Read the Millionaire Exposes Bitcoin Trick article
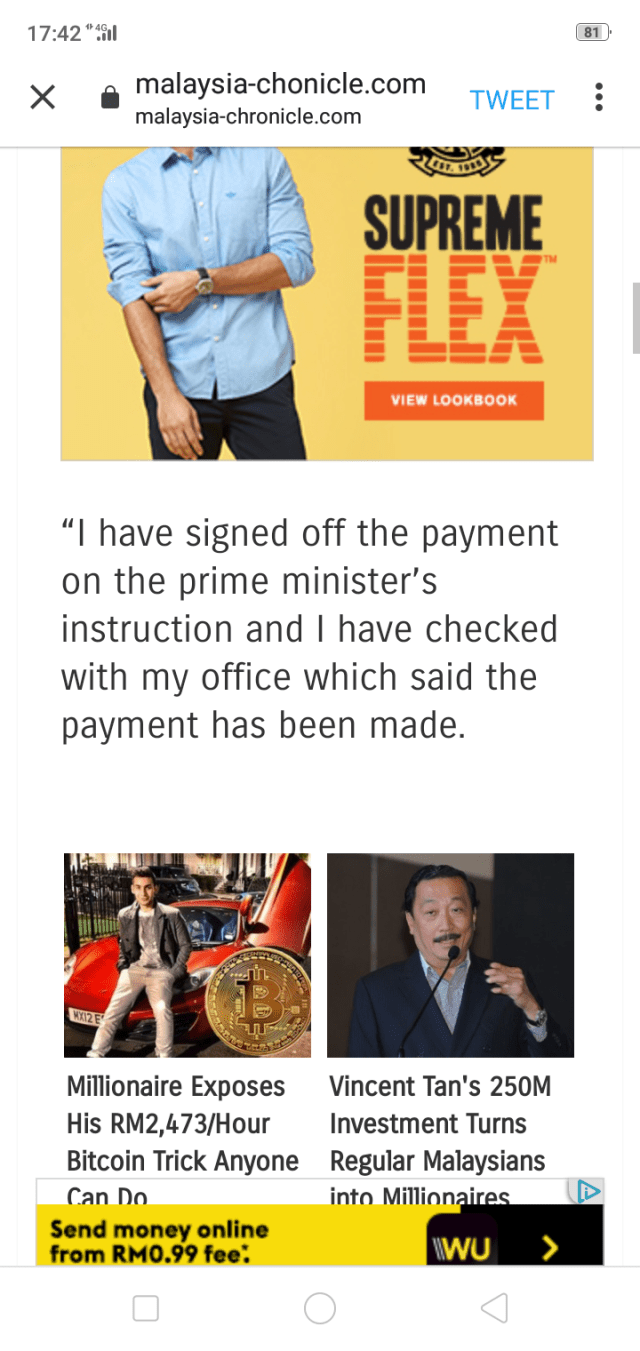640x1351 pixels. 182,1124
